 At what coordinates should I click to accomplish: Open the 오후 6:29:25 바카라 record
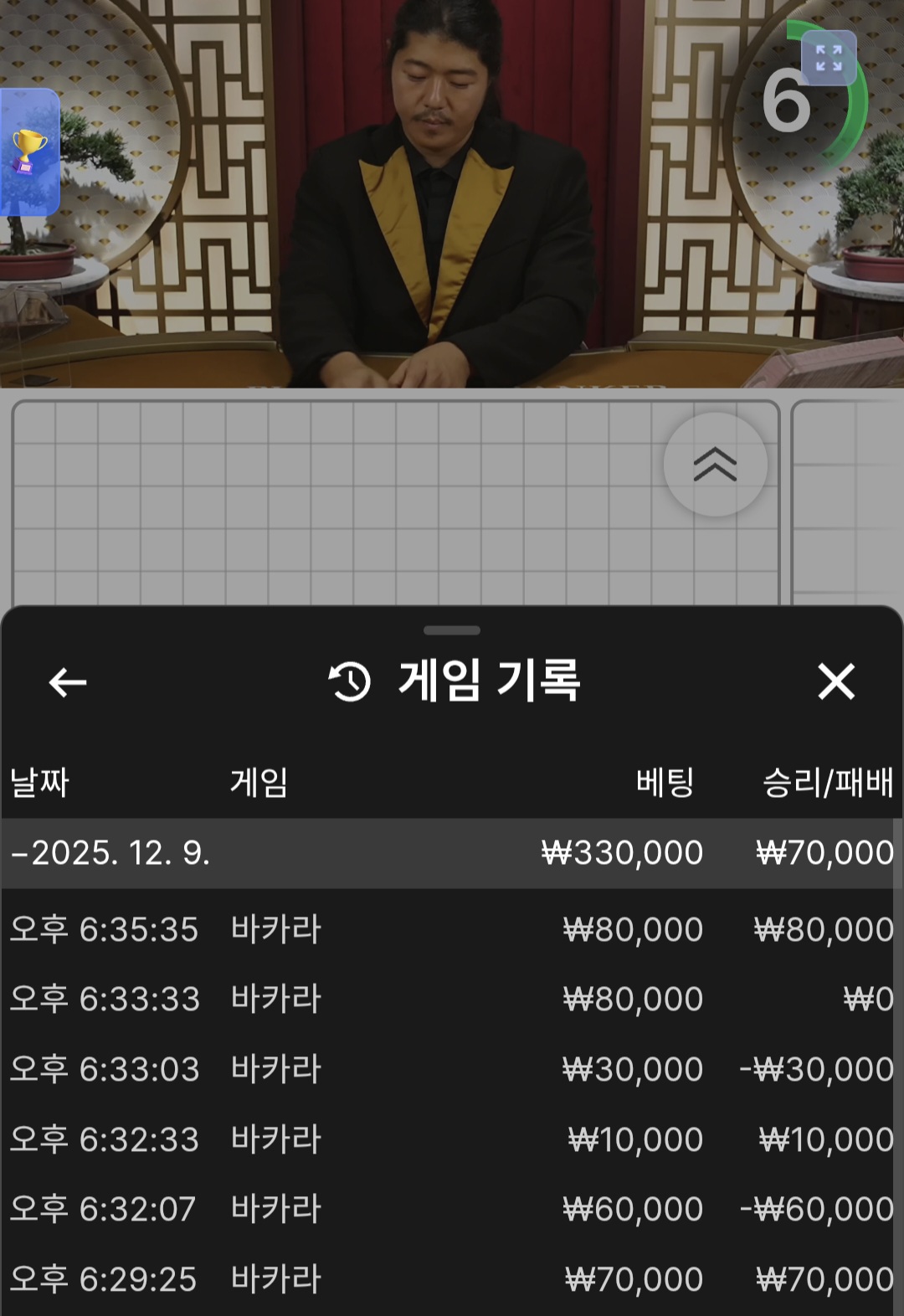click(x=450, y=1279)
